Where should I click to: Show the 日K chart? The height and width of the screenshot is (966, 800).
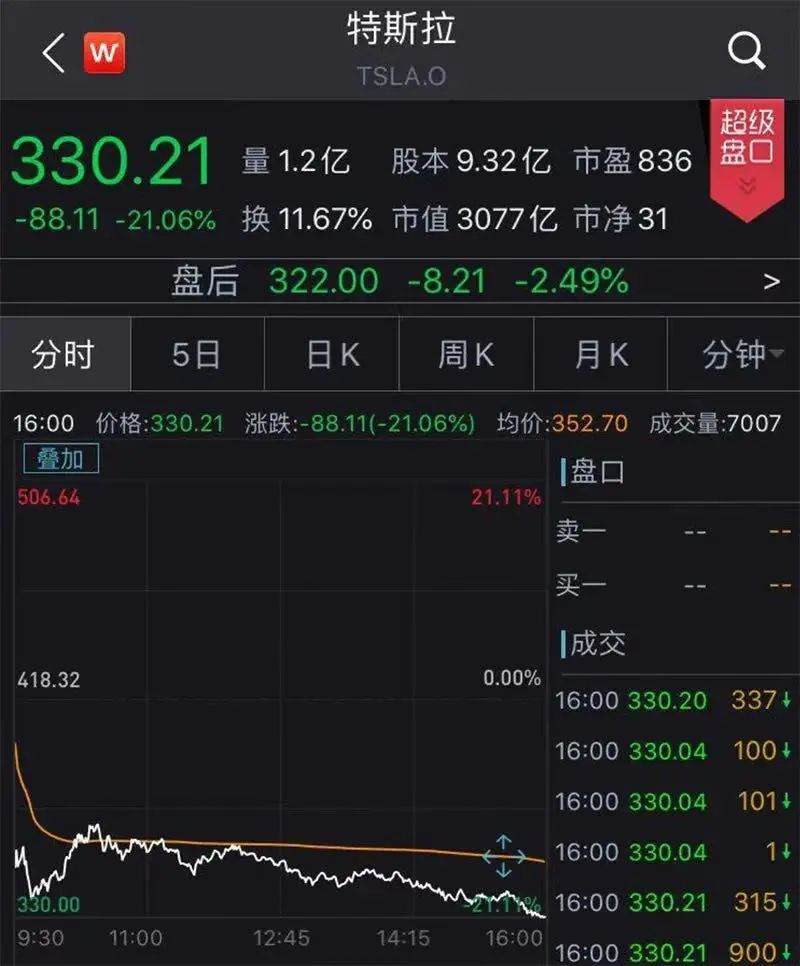pos(332,355)
